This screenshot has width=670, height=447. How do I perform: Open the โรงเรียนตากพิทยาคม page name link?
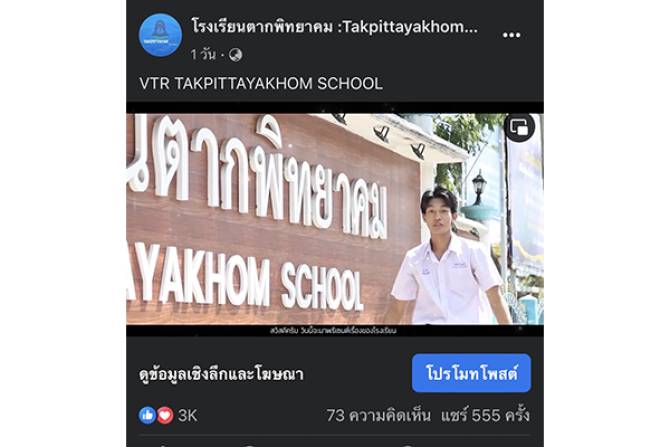(x=334, y=27)
